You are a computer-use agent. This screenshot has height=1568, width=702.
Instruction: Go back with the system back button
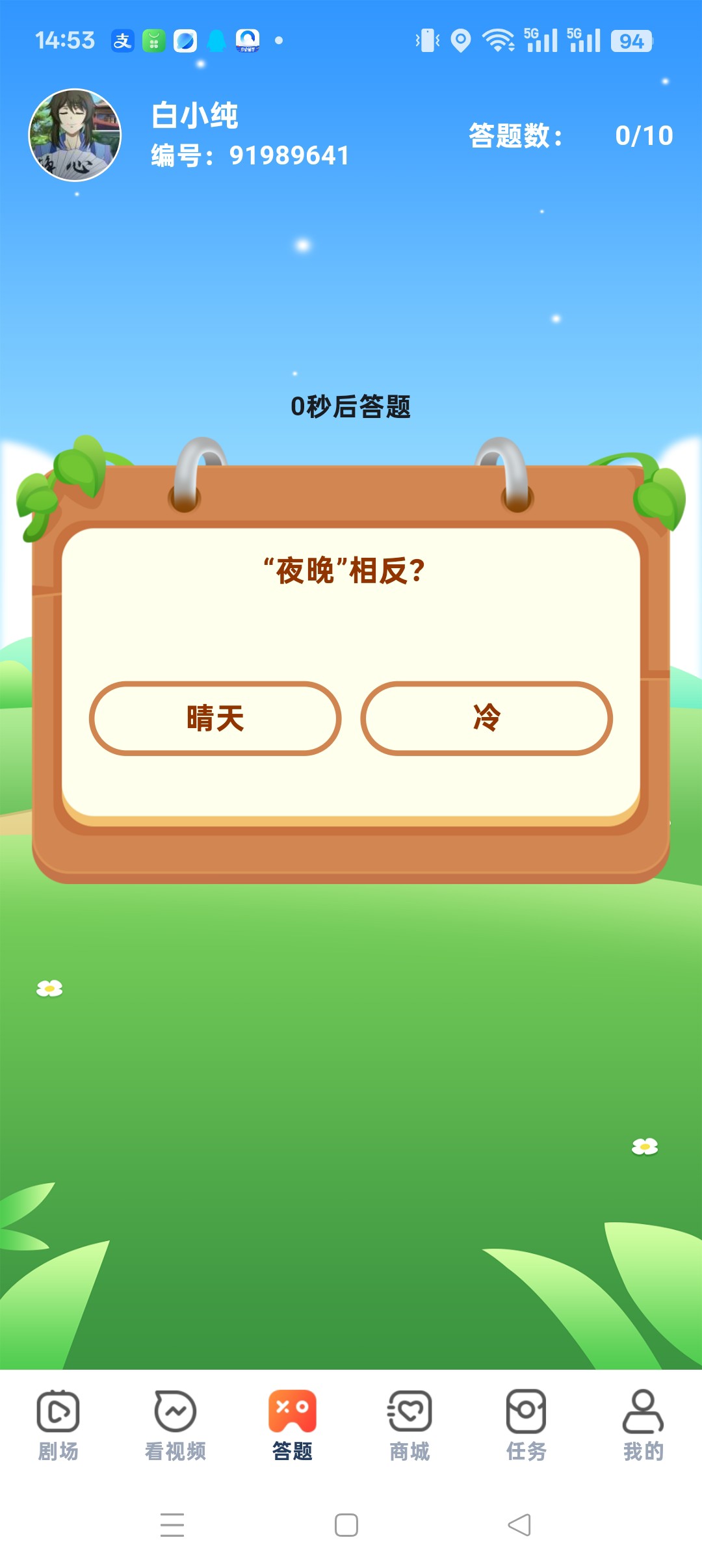519,1525
